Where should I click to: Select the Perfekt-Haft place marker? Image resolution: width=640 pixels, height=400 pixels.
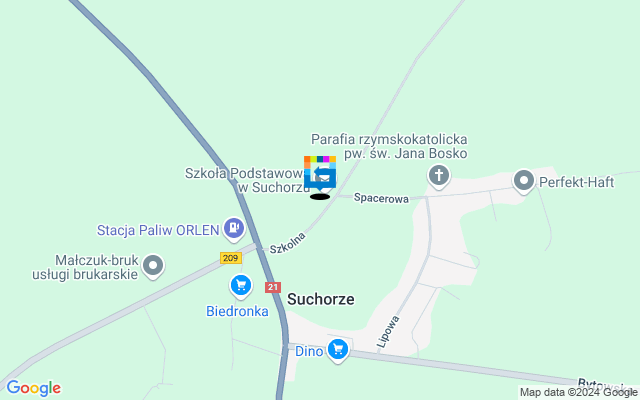(x=523, y=181)
